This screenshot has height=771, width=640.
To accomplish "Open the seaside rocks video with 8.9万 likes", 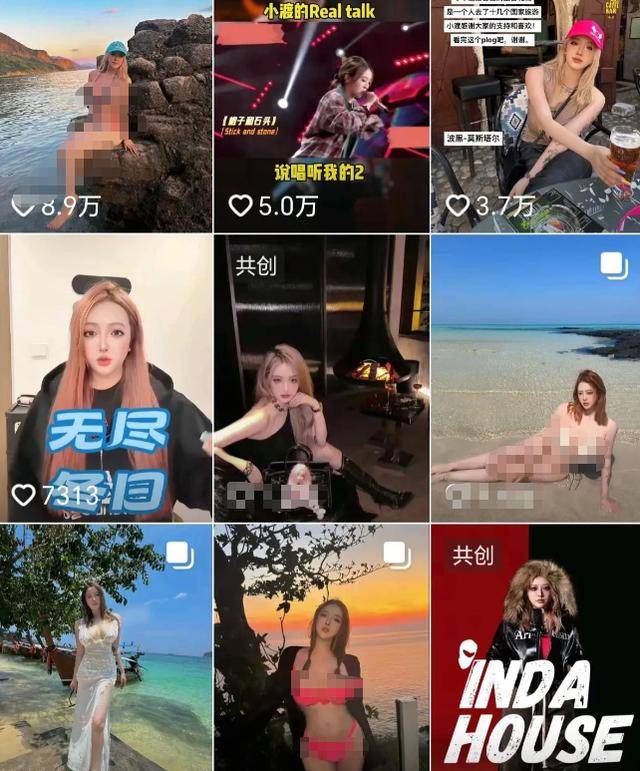I will (x=106, y=115).
